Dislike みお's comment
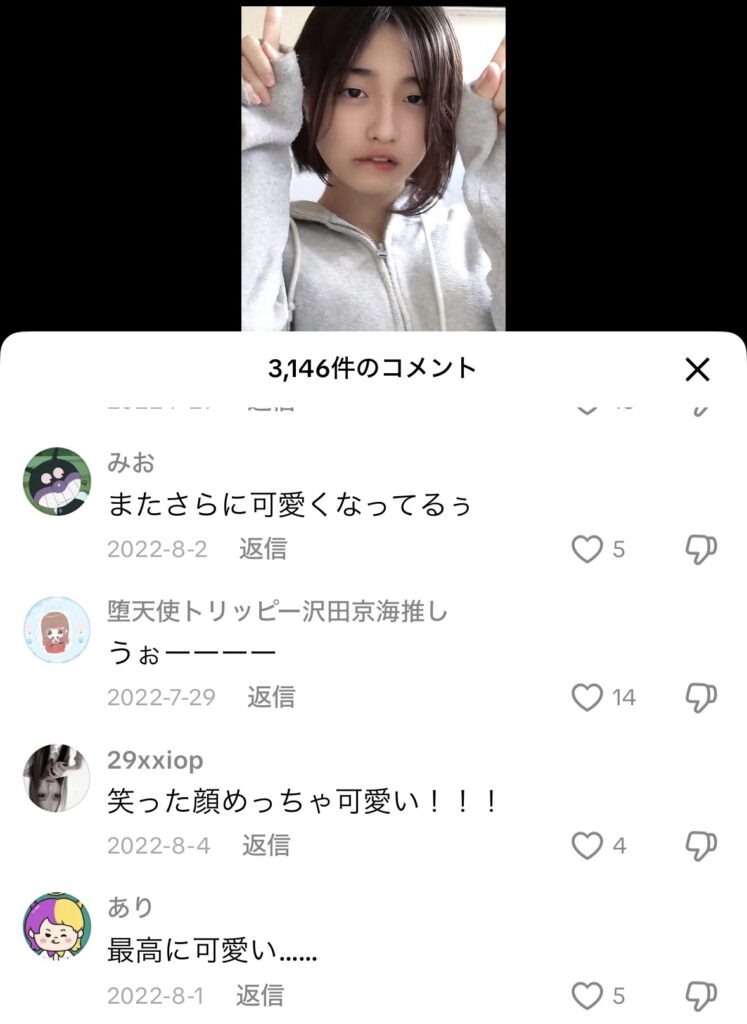The width and height of the screenshot is (747, 1024). 701,549
